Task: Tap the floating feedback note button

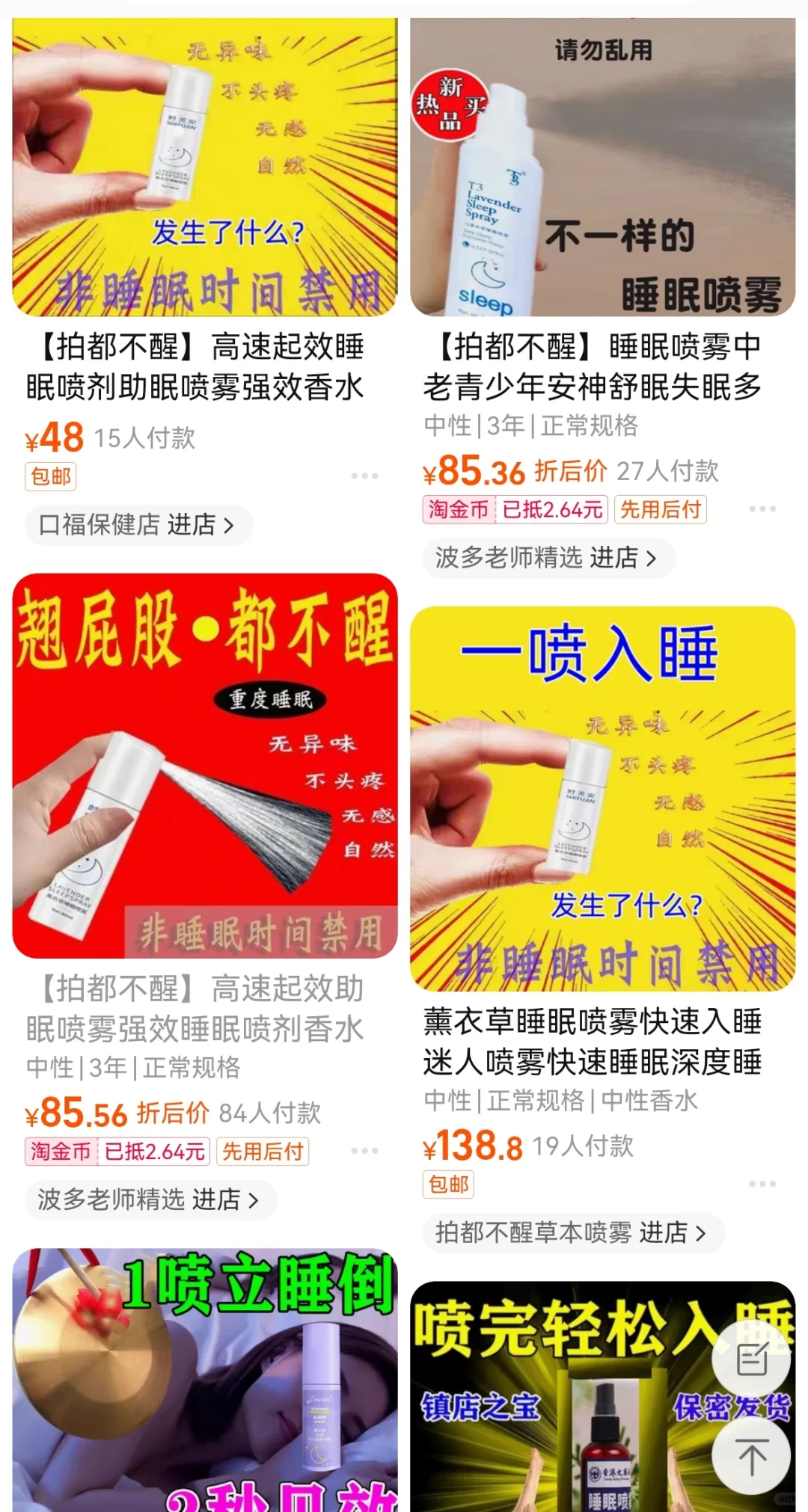Action: tap(751, 1358)
